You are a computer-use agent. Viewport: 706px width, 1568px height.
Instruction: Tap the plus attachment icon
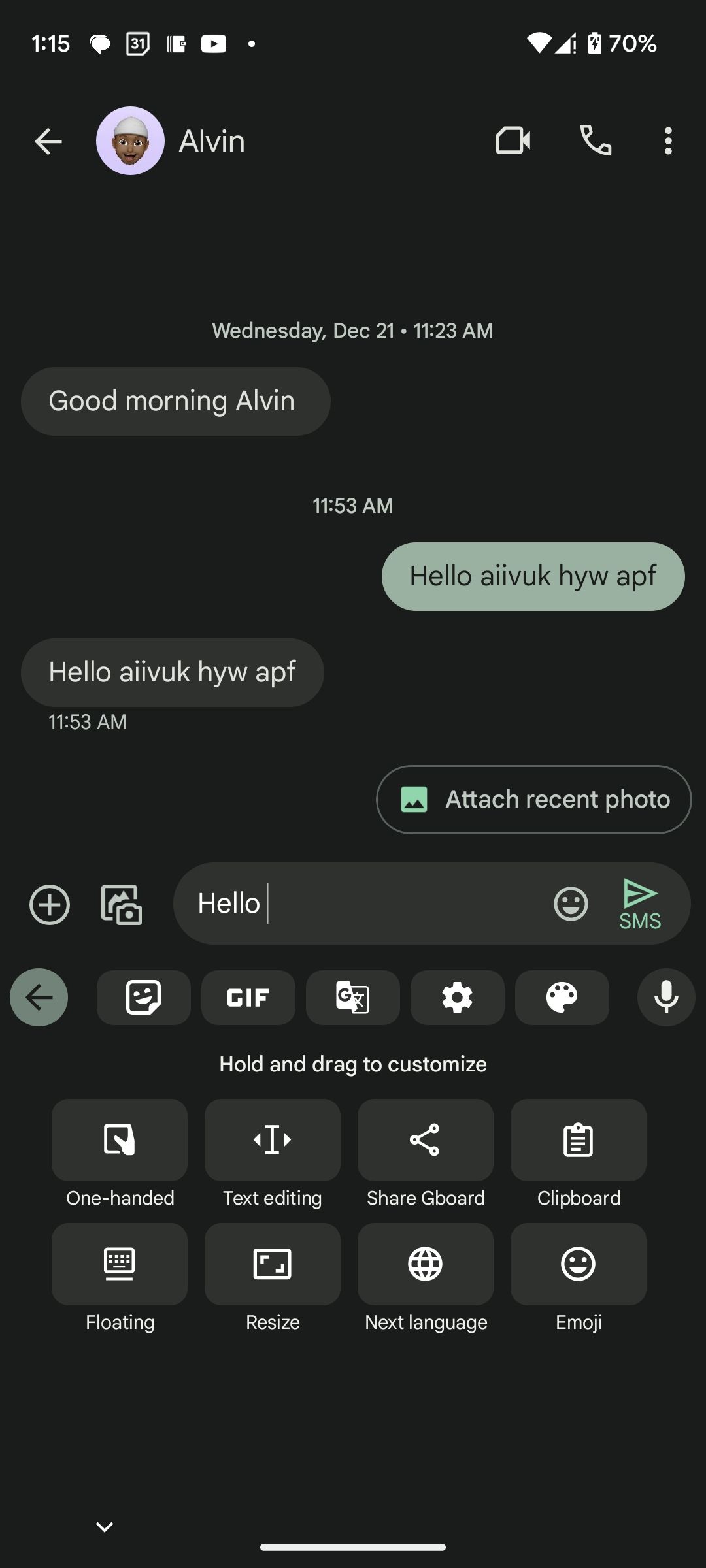click(48, 905)
